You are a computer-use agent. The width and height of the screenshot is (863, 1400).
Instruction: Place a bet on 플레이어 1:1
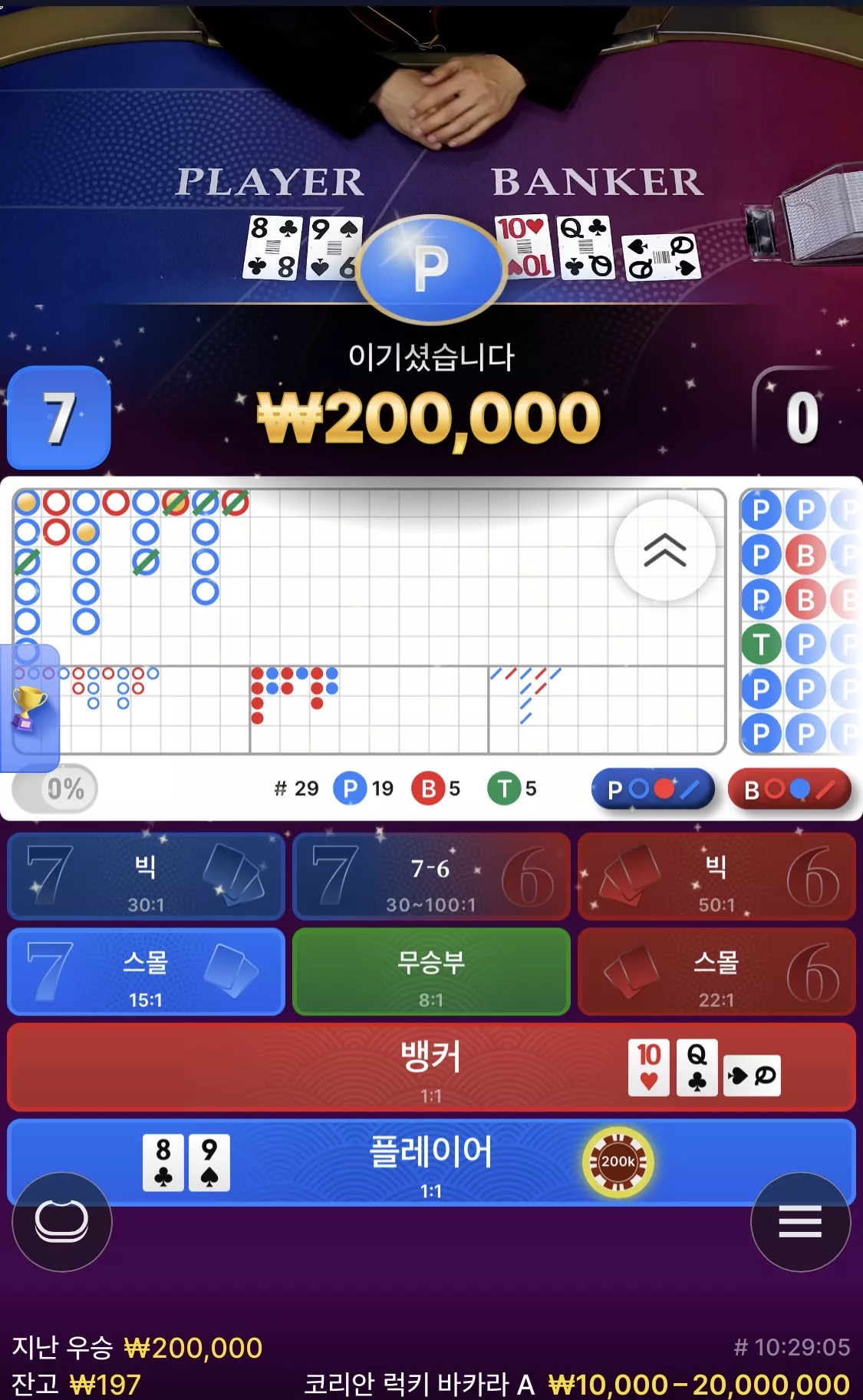tap(431, 1162)
